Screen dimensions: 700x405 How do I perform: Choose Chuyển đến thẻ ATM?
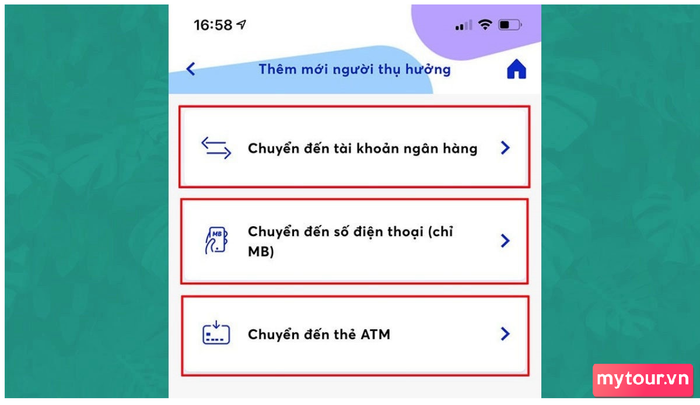[x=355, y=334]
